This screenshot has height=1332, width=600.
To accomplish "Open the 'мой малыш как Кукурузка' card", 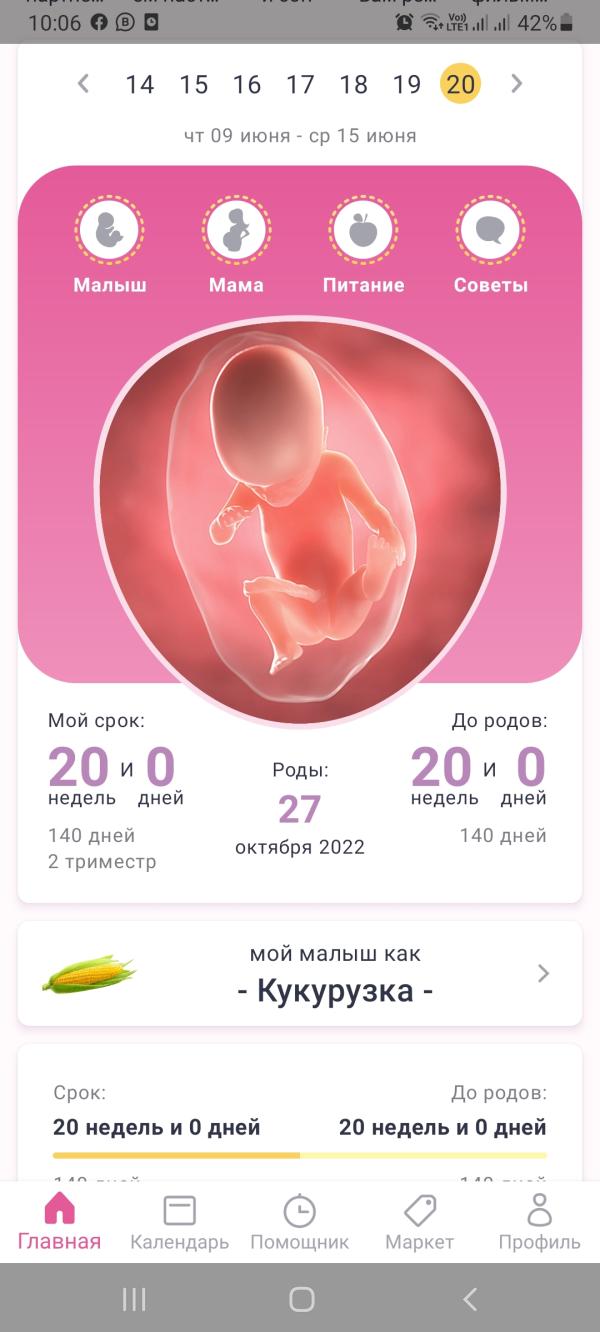I will 300,974.
